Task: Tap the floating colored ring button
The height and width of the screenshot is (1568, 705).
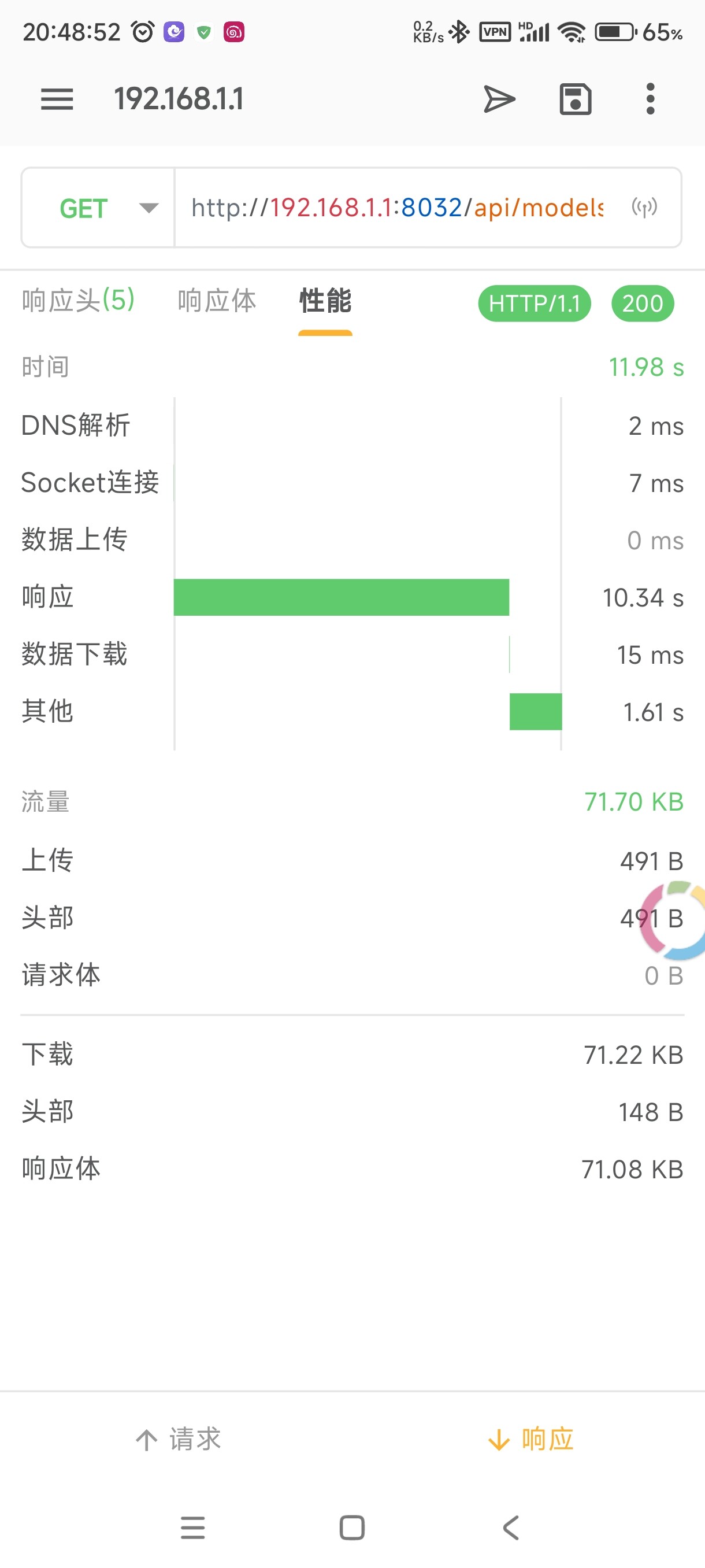Action: 674,920
